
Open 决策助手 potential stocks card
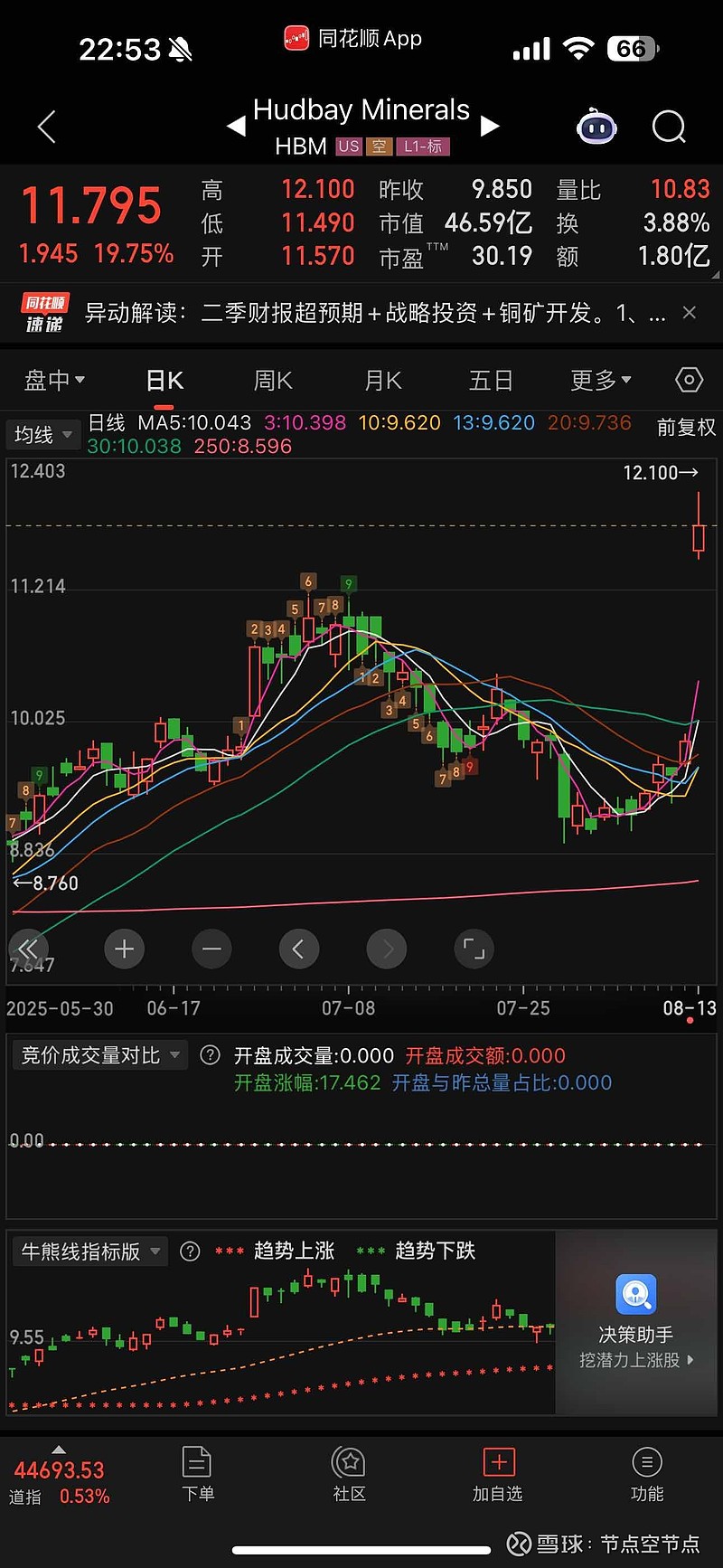point(636,1322)
